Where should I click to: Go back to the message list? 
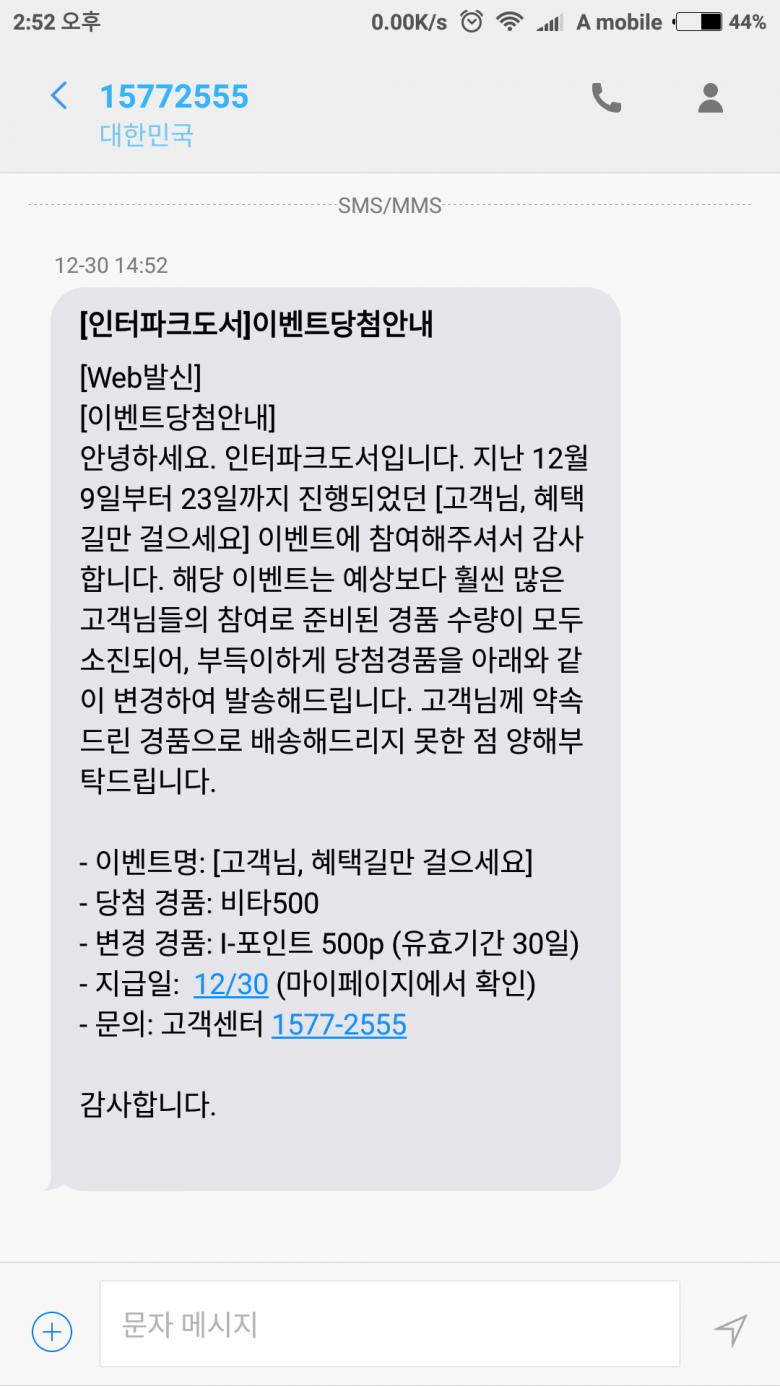point(59,97)
